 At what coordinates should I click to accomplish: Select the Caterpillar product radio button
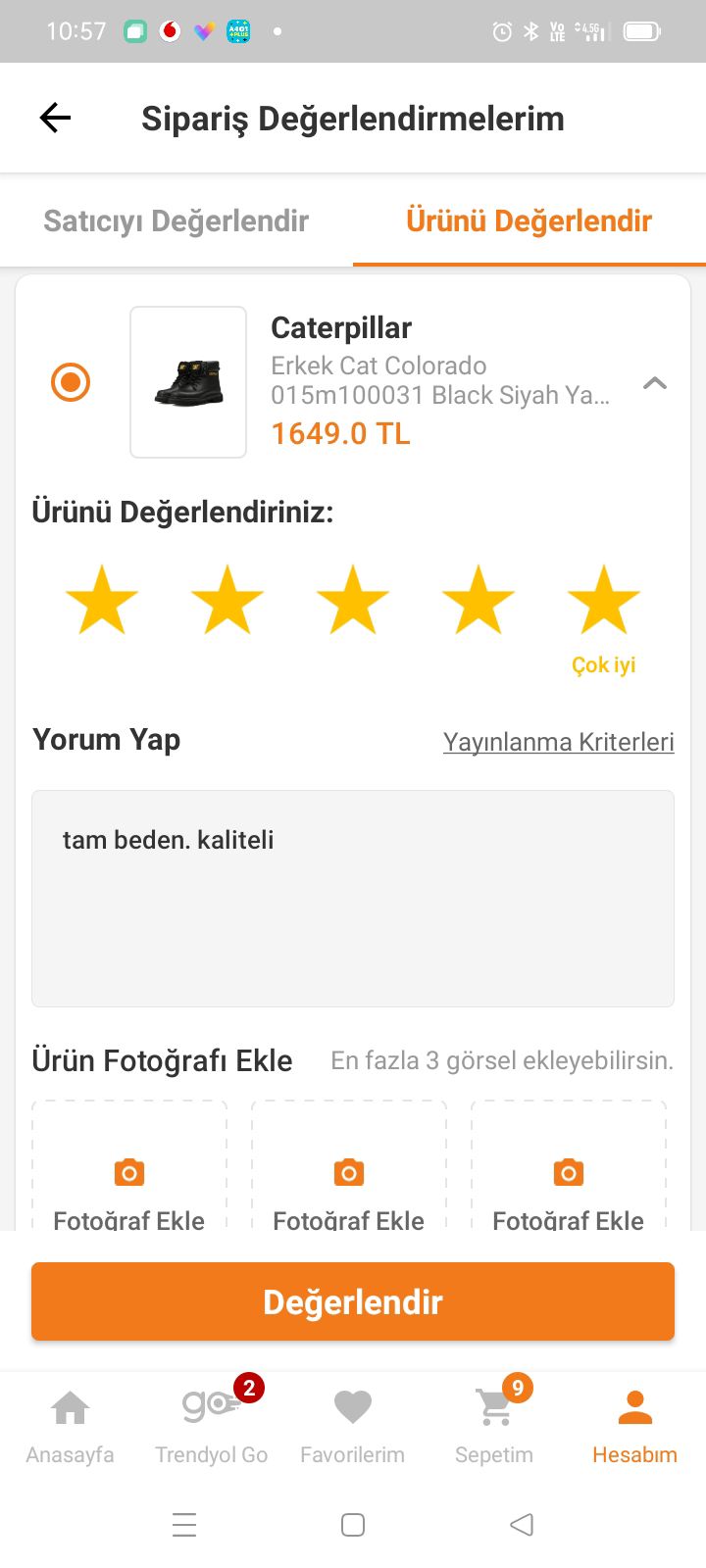point(71,382)
